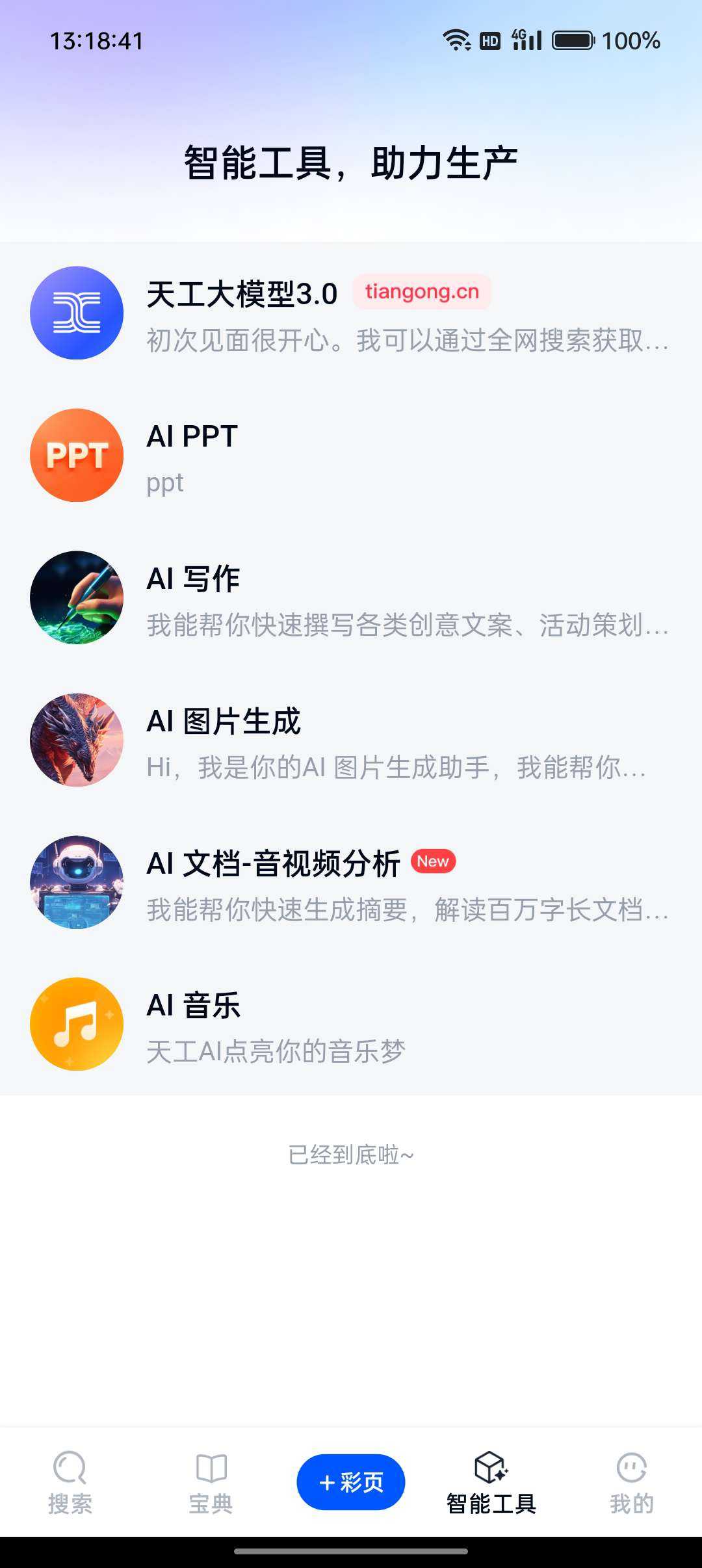
Task: Tap the +彩页 button
Action: coord(351,1482)
